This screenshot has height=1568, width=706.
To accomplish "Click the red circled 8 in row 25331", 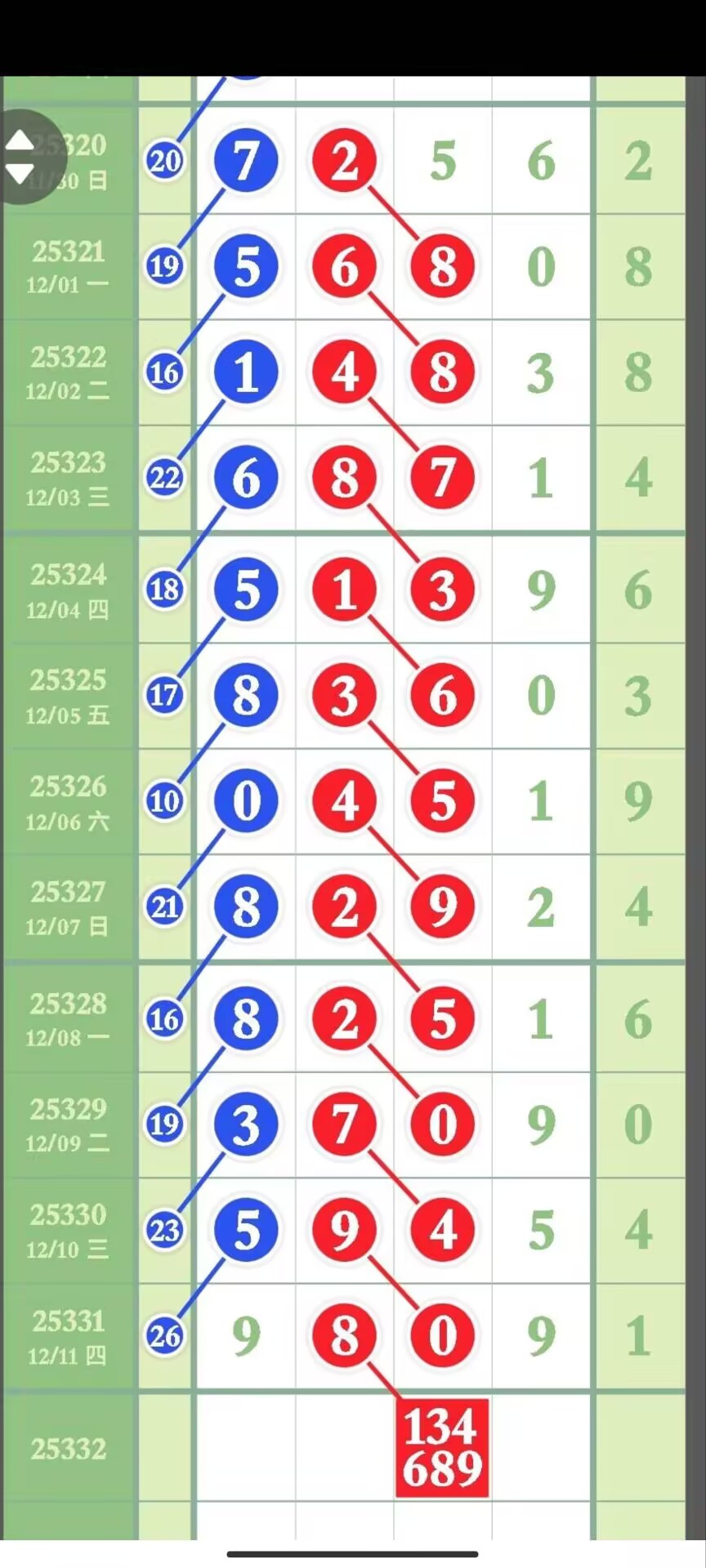I will [344, 1335].
